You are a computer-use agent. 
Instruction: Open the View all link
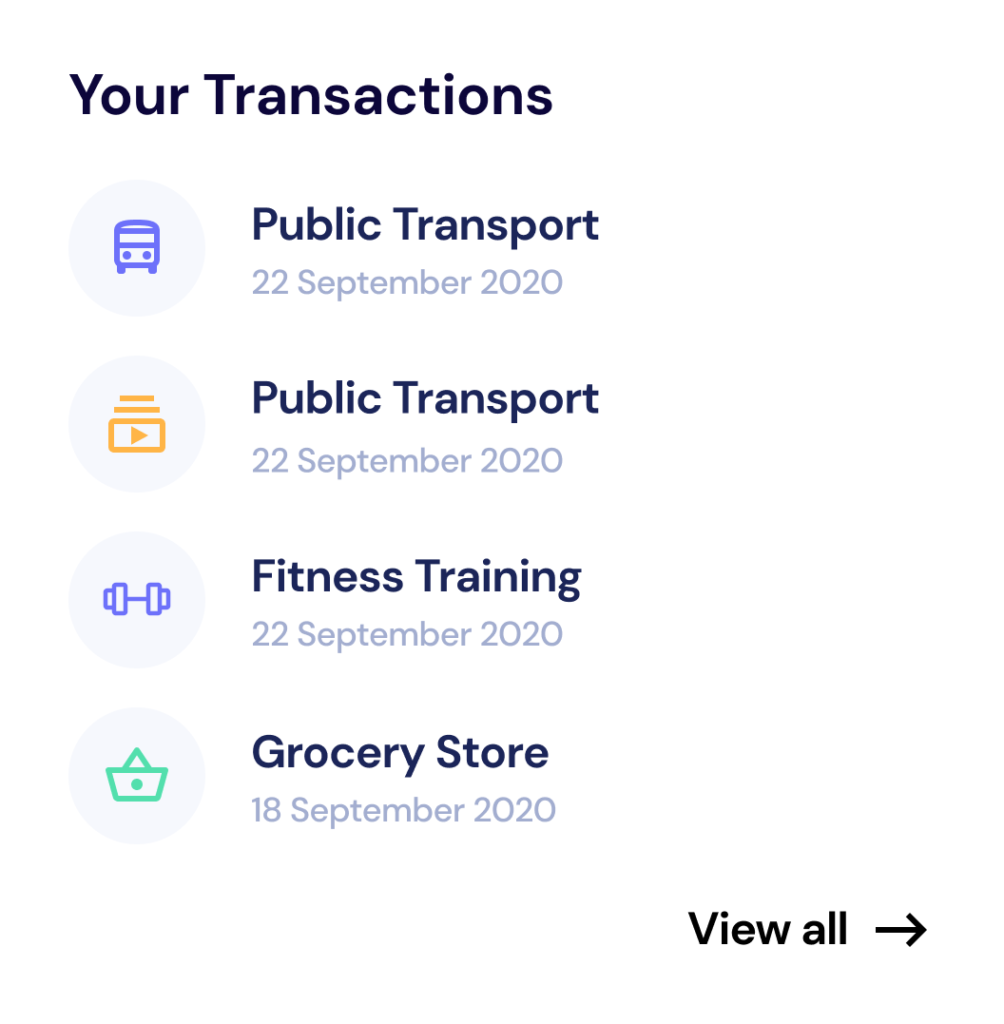click(x=768, y=929)
